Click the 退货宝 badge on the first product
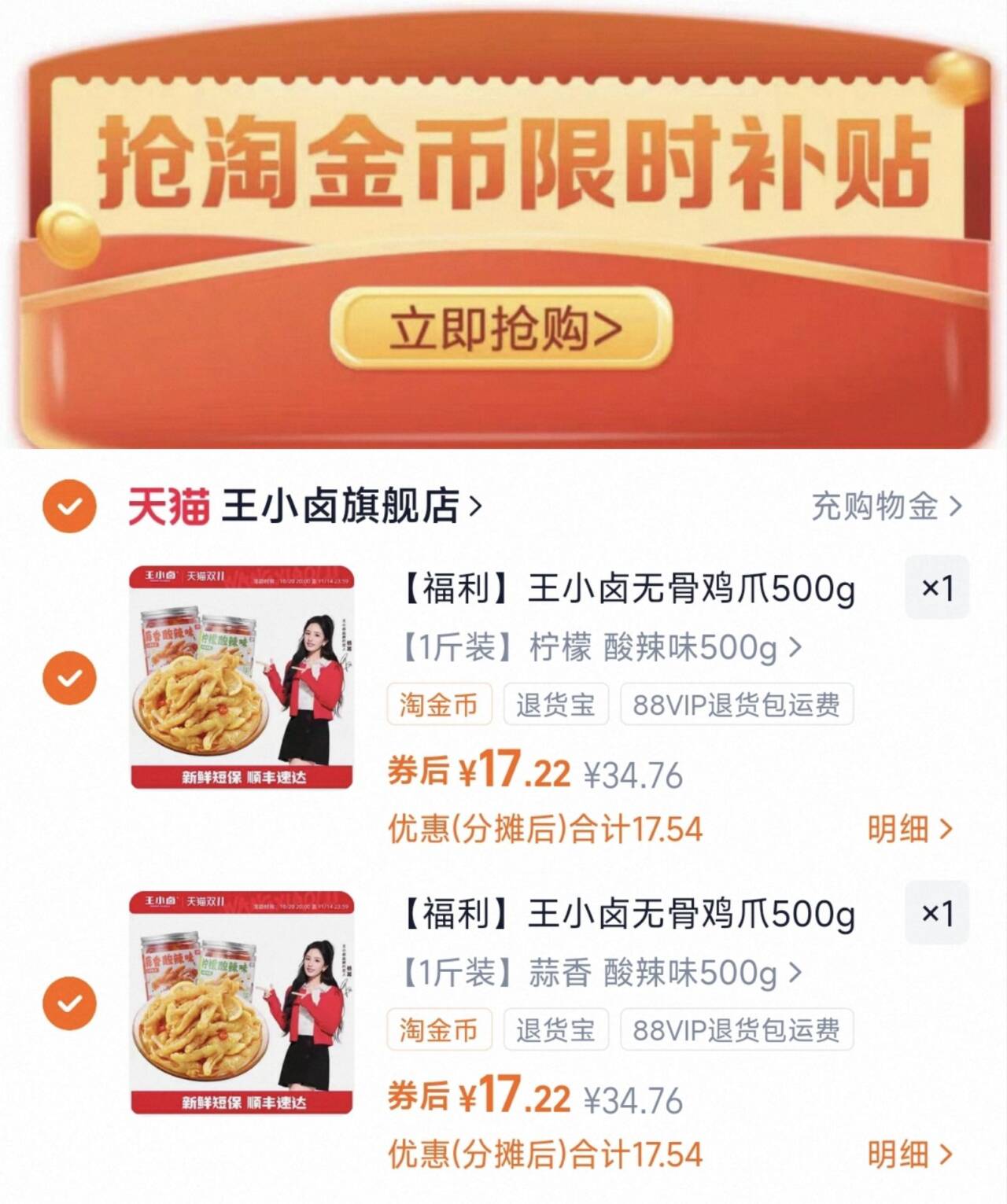Screen dimensions: 1007x1204 (x=555, y=706)
